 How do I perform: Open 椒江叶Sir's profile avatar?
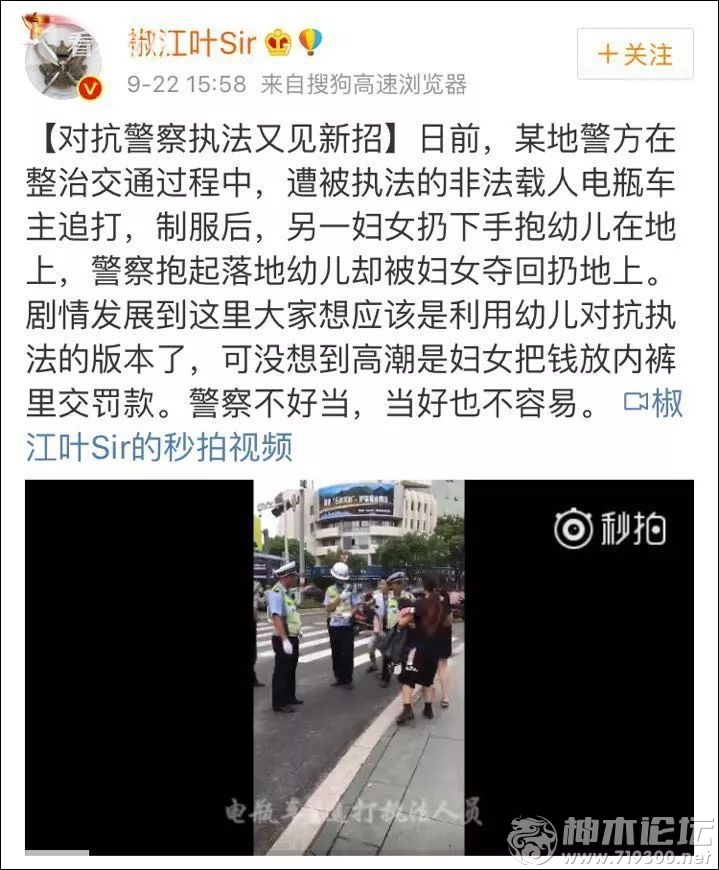[x=63, y=56]
